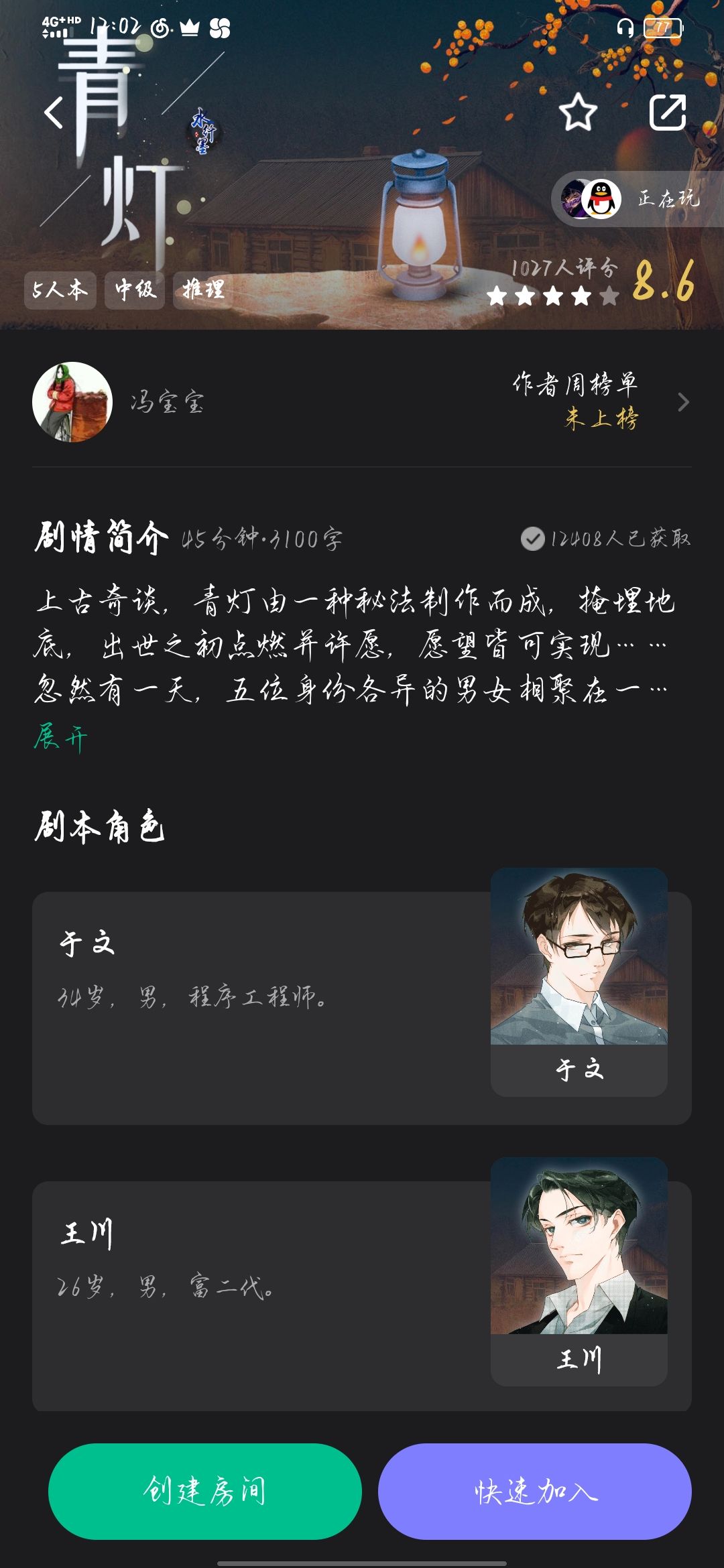Select the 中级 difficulty tag

click(134, 291)
